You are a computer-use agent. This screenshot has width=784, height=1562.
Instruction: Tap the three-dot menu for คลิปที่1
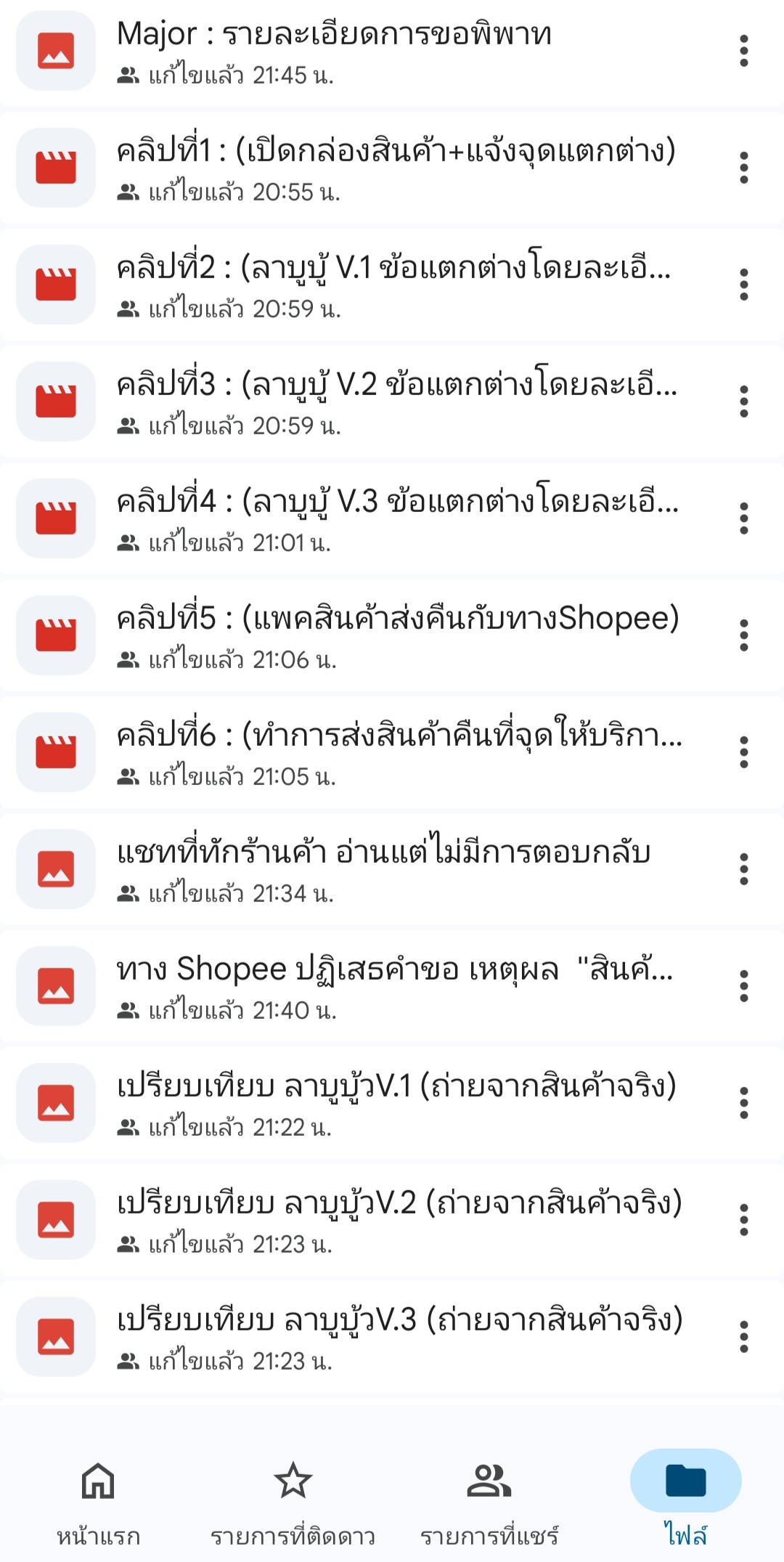[x=743, y=168]
